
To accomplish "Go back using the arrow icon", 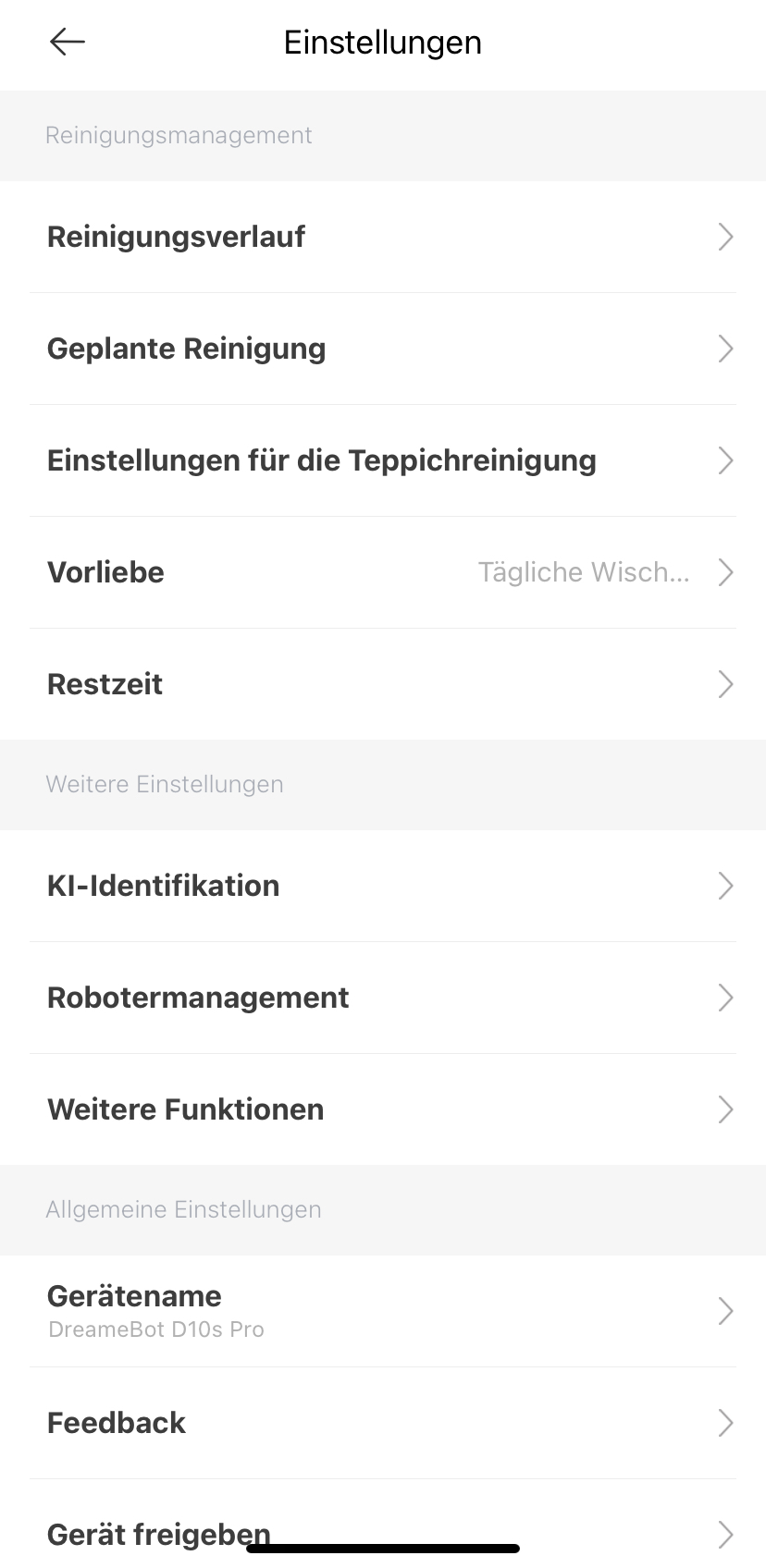I will (68, 42).
